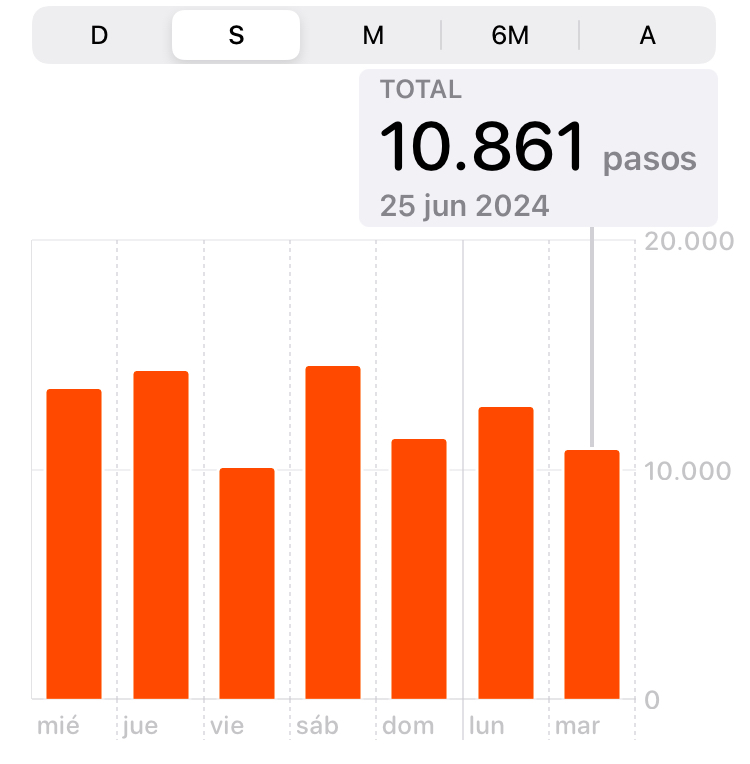Select the lun steps bar
Image resolution: width=750 pixels, height=764 pixels.
click(506, 553)
